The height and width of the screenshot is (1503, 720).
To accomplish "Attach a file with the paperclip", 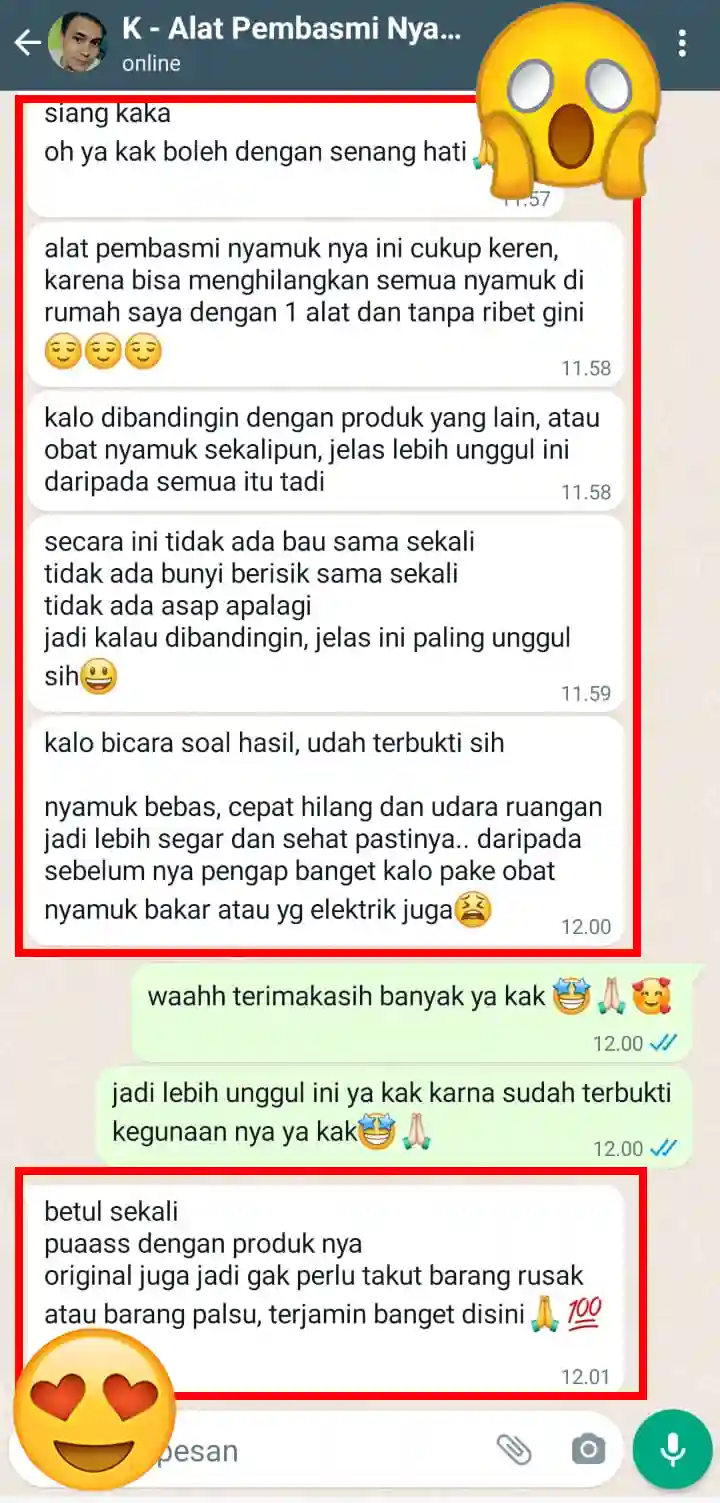I will pyautogui.click(x=514, y=1449).
